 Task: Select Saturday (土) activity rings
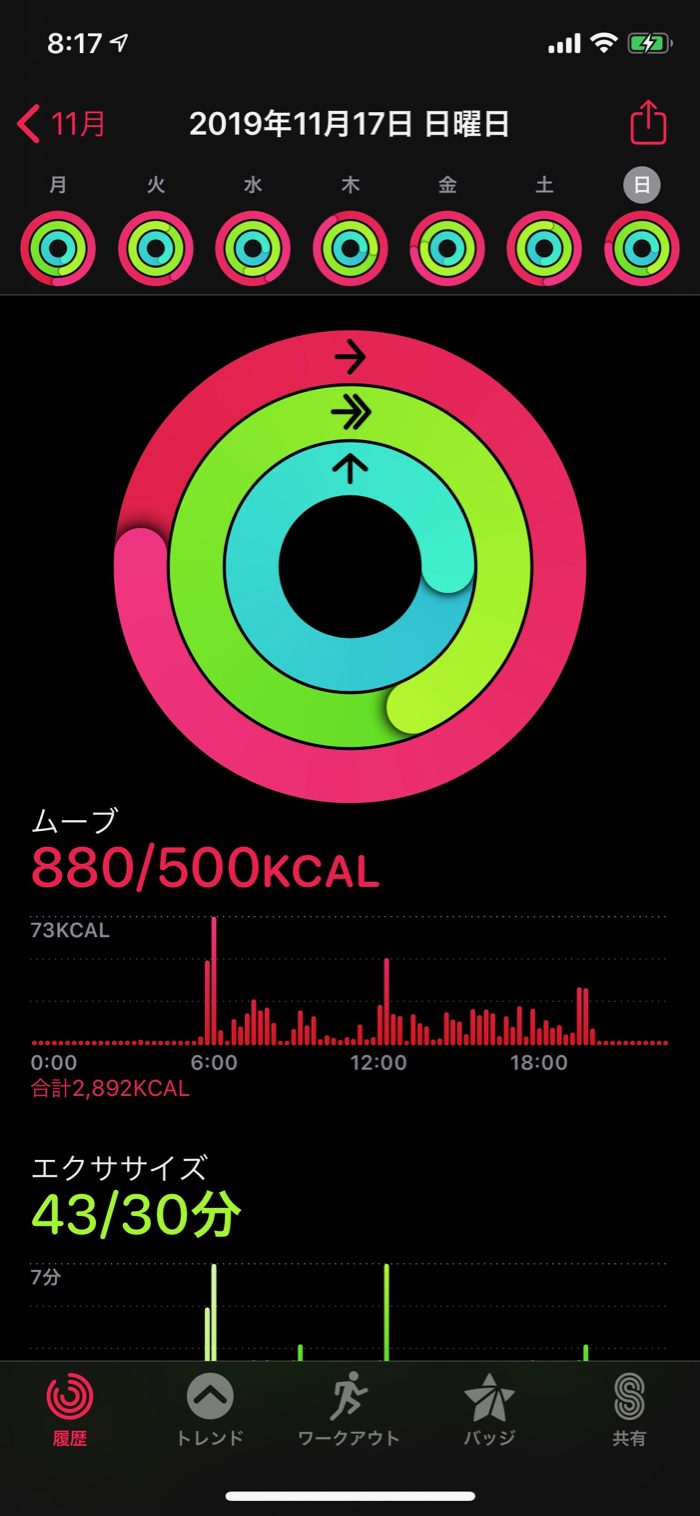544,248
